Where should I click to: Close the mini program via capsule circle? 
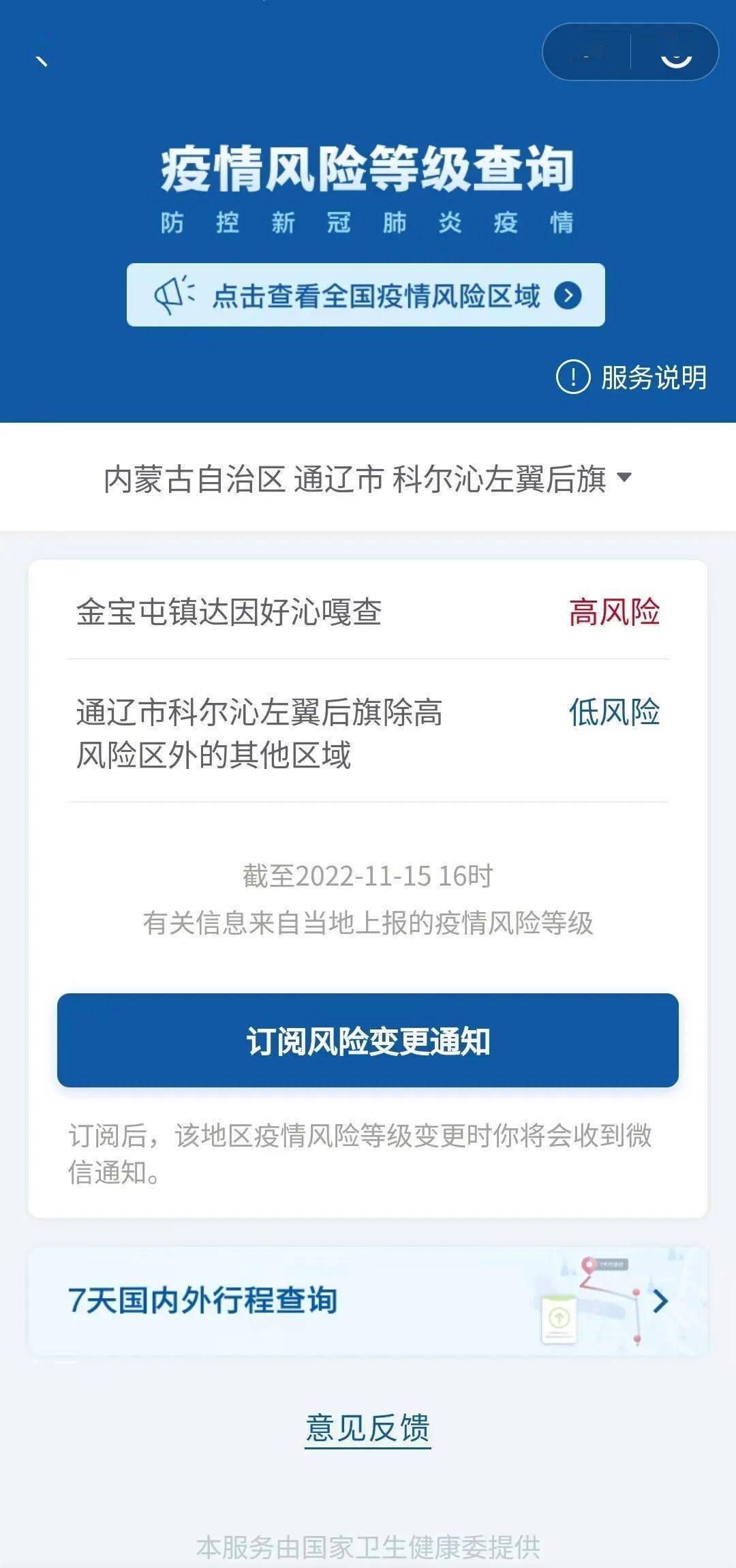[676, 53]
